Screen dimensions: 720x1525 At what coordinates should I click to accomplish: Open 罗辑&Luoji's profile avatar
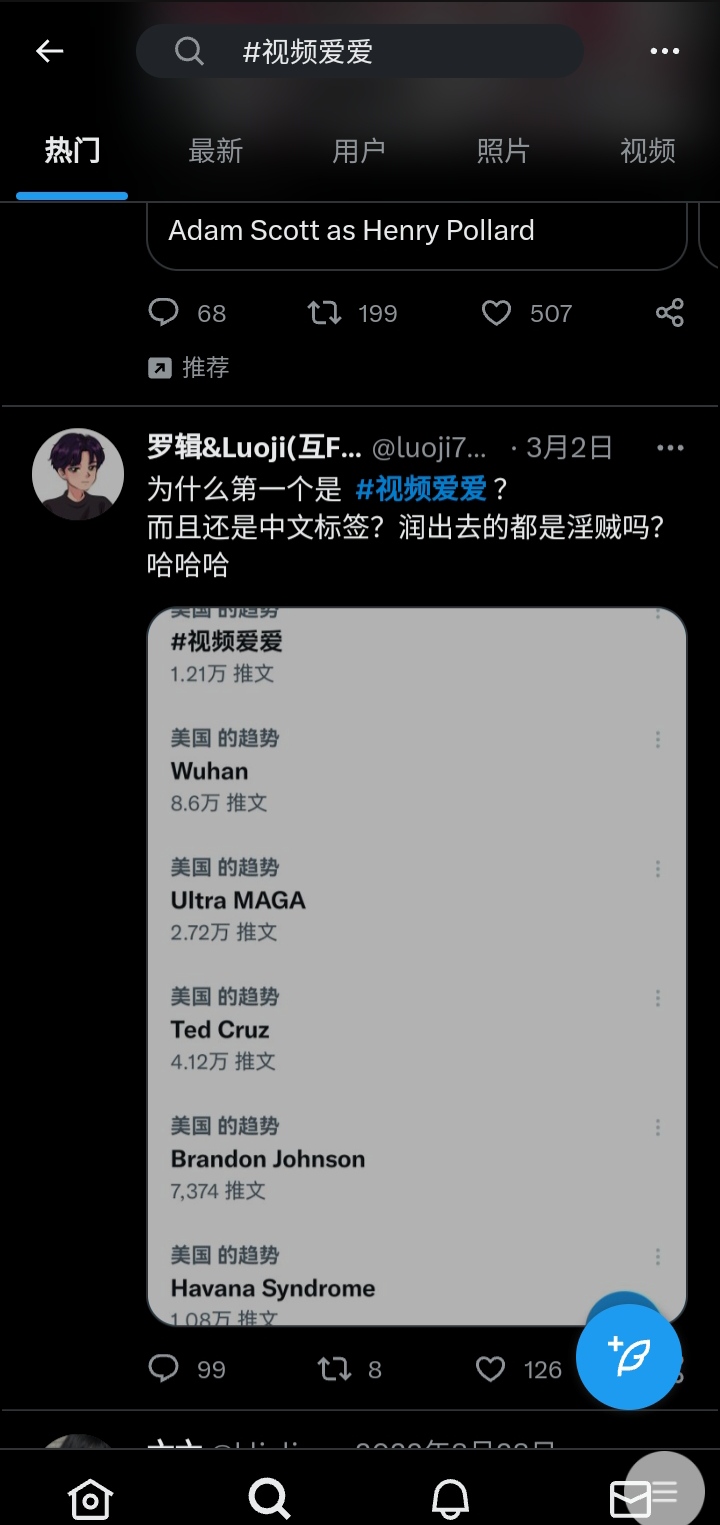[x=78, y=474]
